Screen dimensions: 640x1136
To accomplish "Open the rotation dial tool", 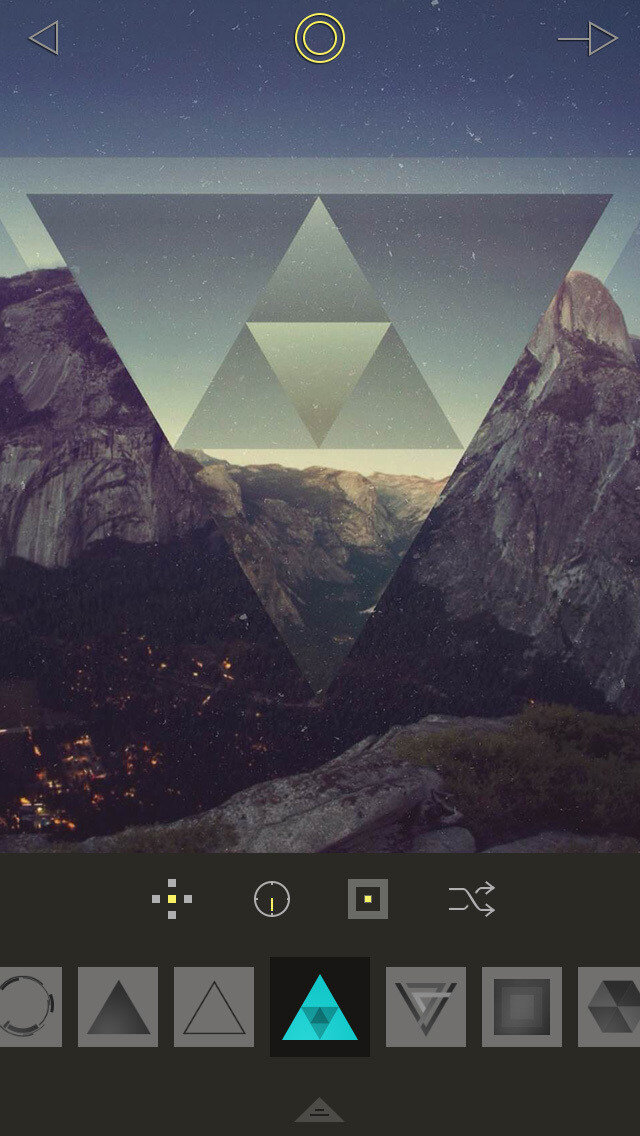I will [x=272, y=899].
